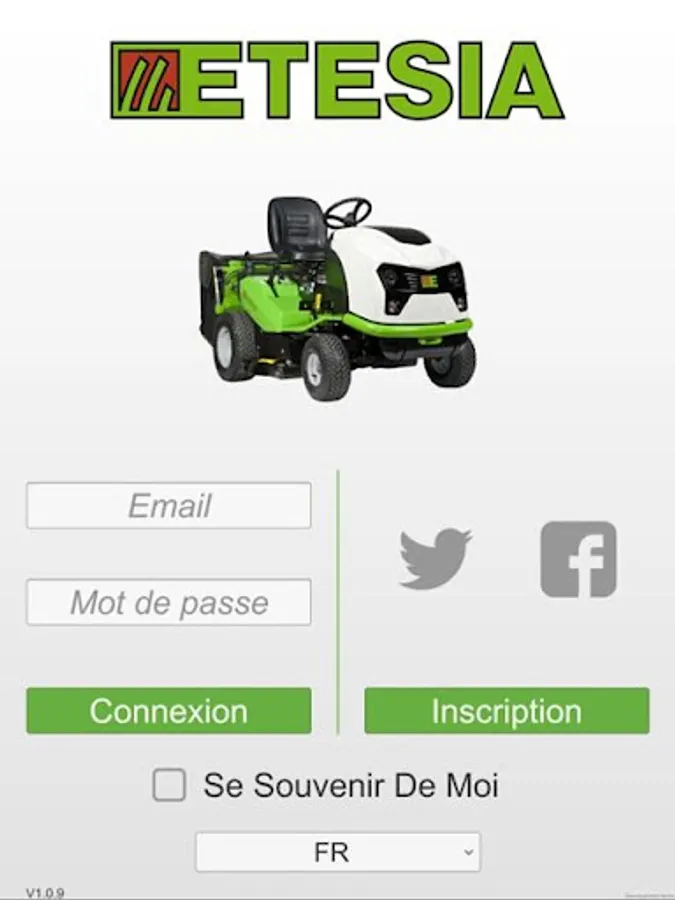Log in with the Twitter bird icon
This screenshot has width=675, height=900.
point(436,558)
